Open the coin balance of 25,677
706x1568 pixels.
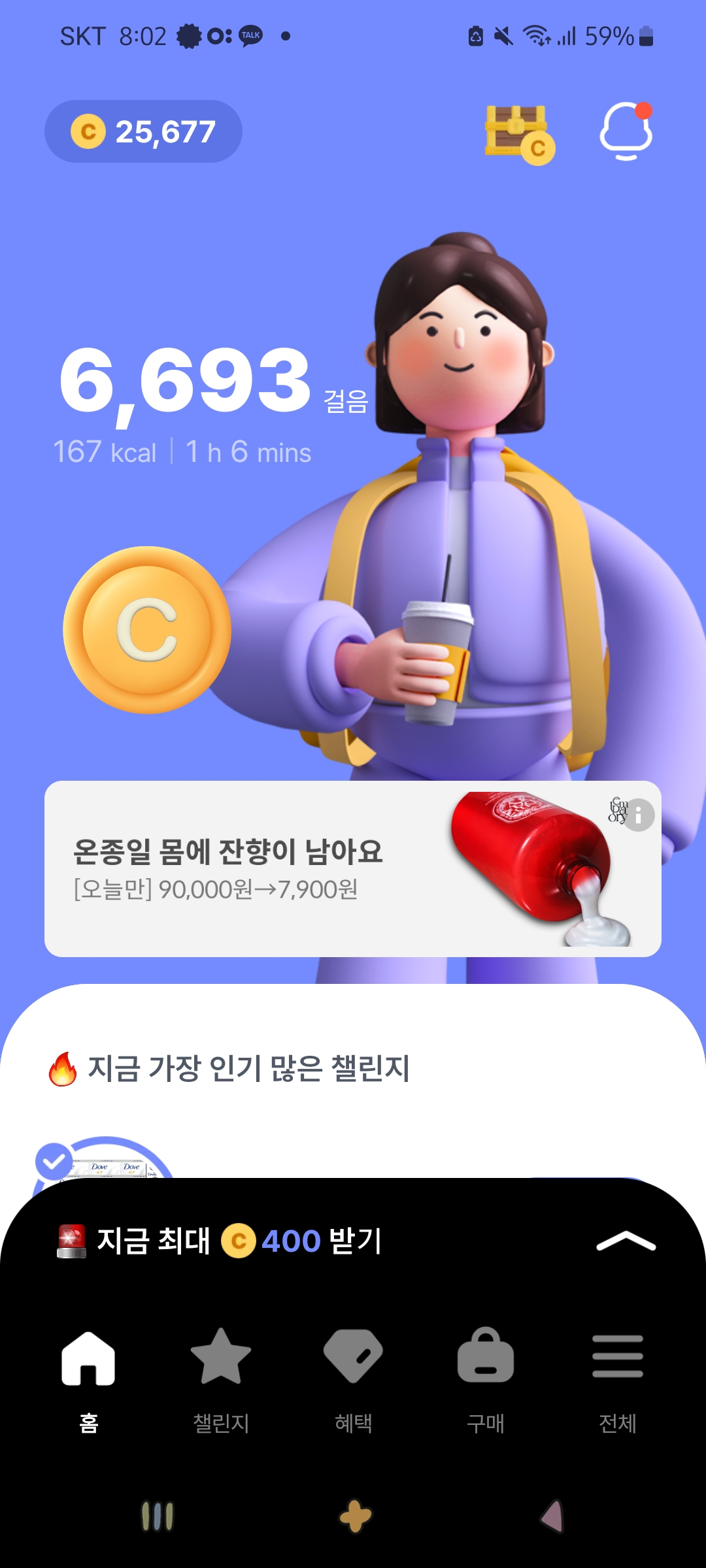143,131
